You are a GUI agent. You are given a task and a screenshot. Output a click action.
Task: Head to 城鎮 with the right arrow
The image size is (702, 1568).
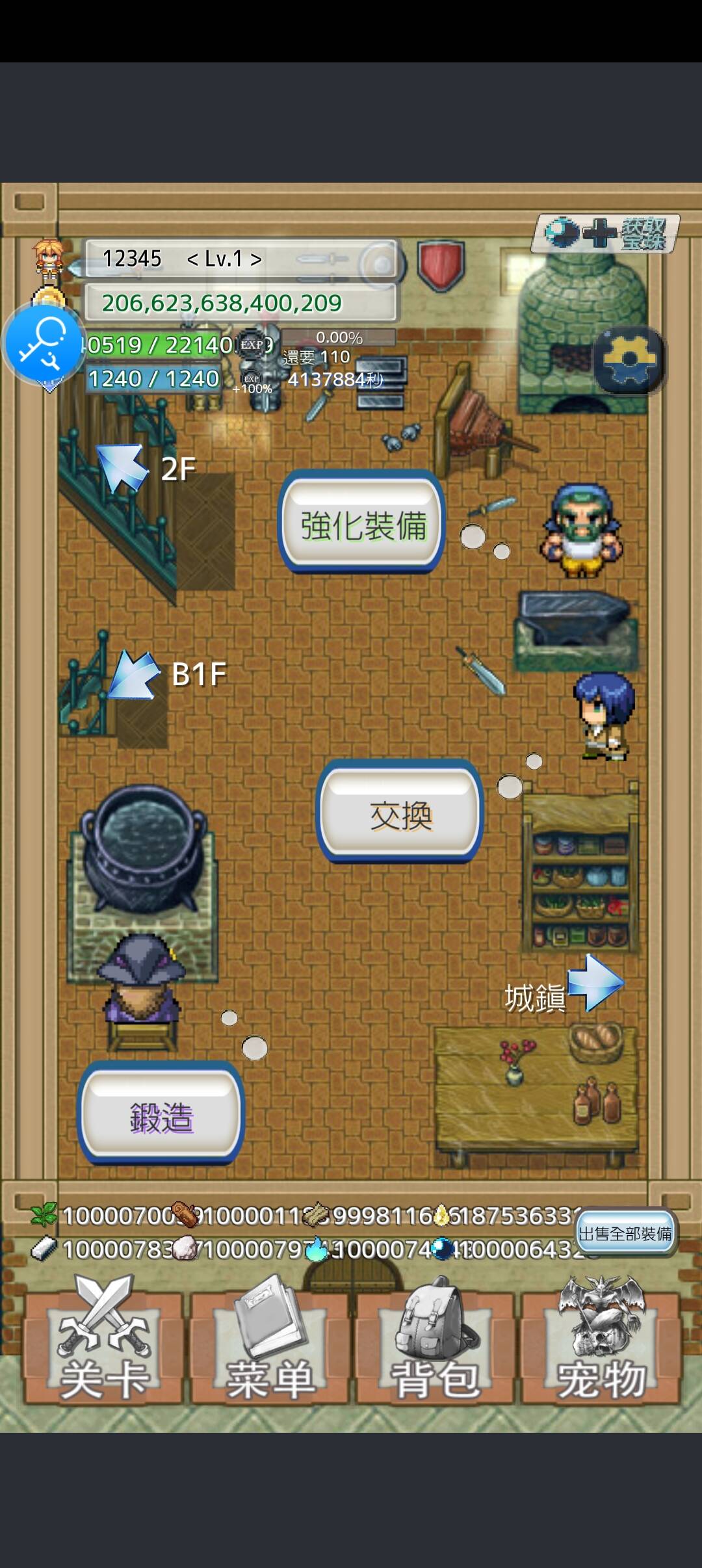[595, 983]
